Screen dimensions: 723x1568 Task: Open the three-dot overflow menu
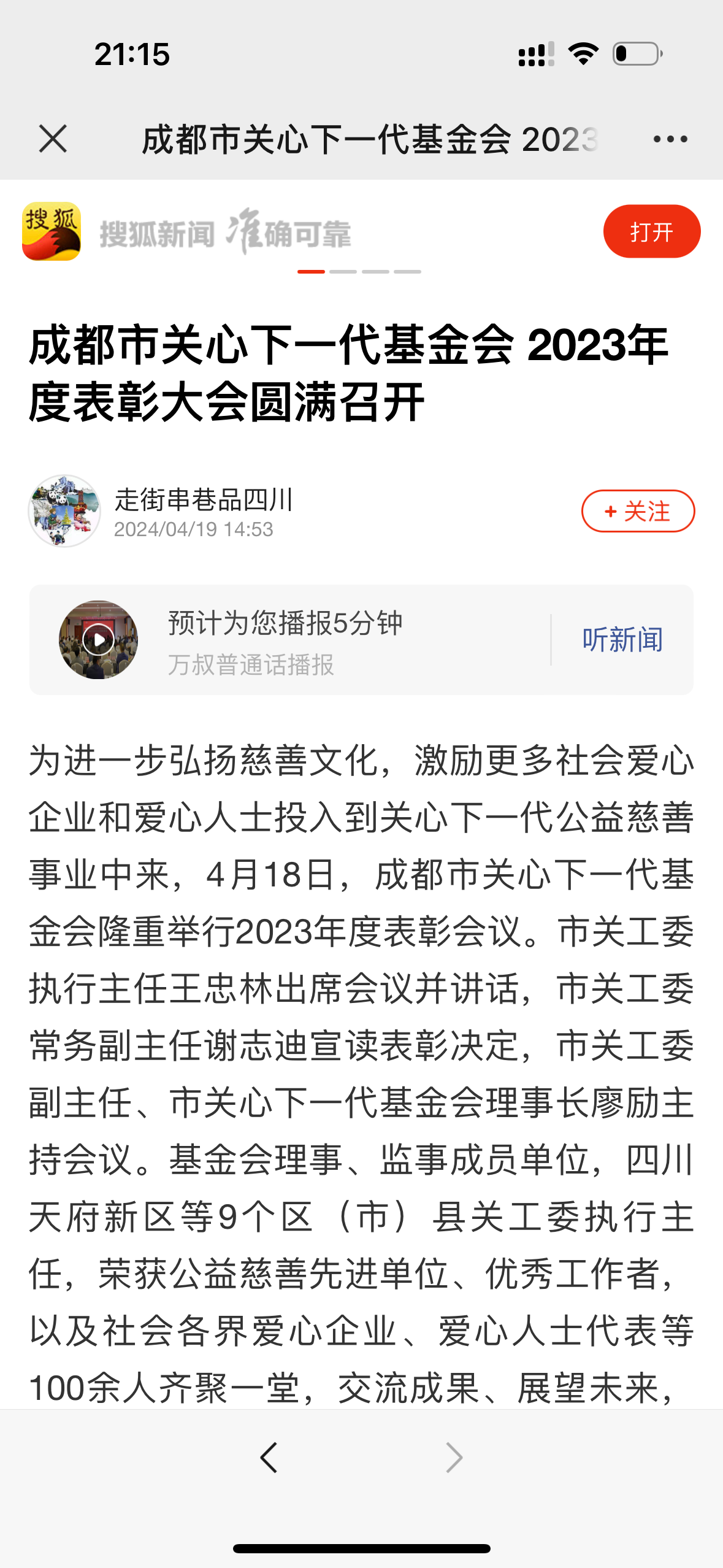coord(670,139)
